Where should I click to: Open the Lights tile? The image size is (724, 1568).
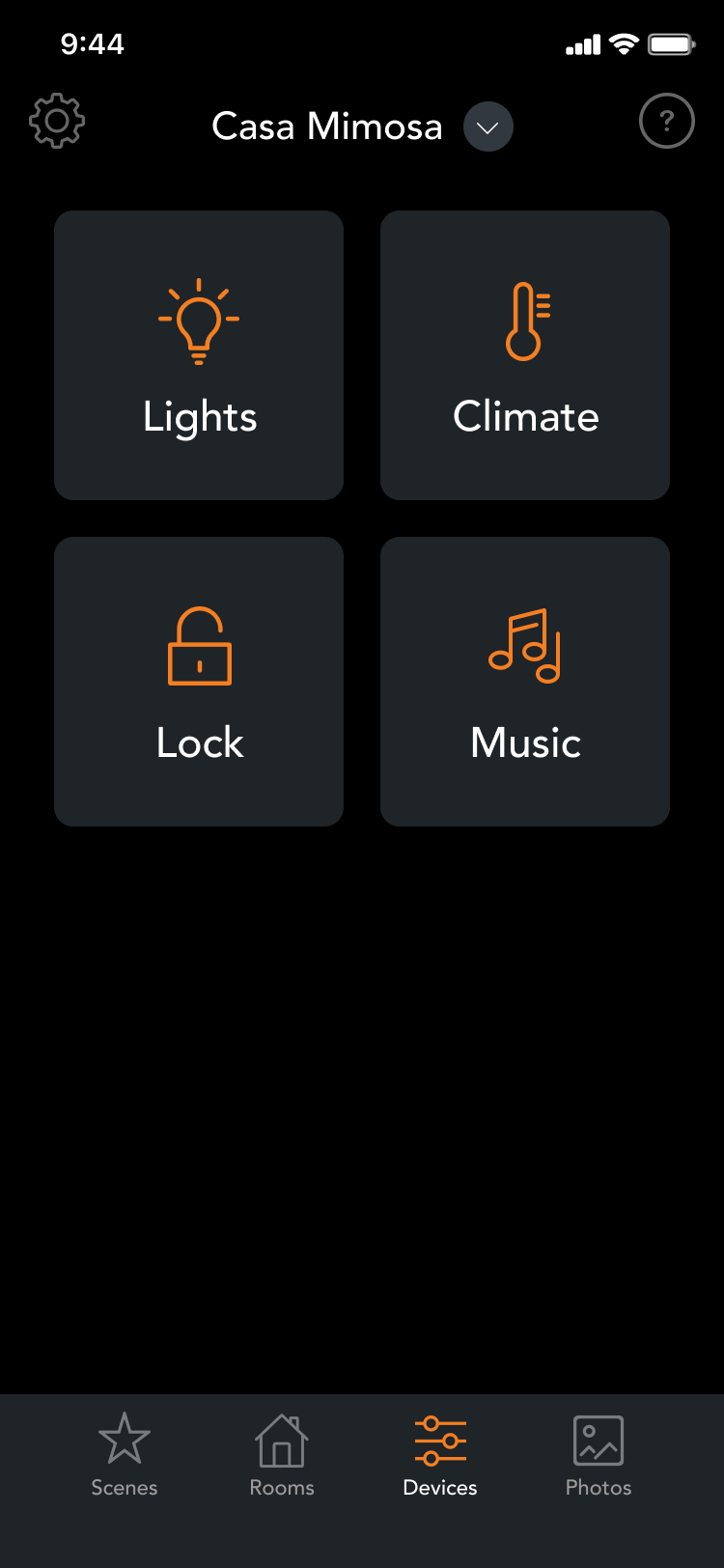[199, 355]
